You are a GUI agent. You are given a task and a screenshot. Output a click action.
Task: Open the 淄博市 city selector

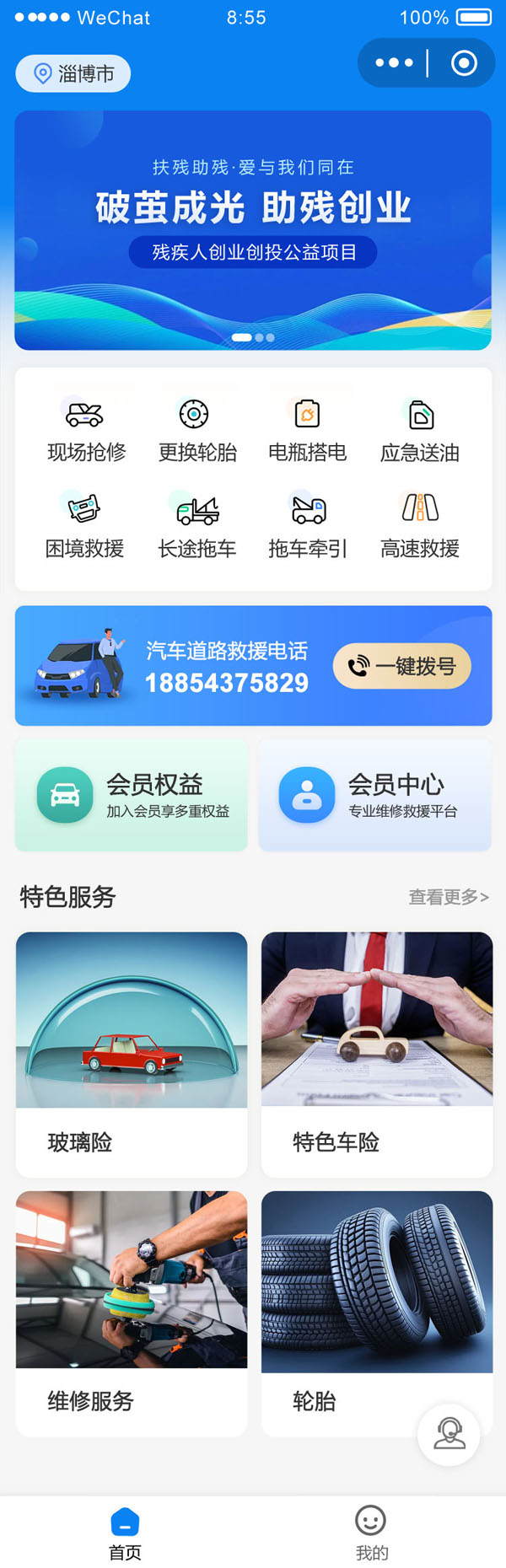coord(73,74)
